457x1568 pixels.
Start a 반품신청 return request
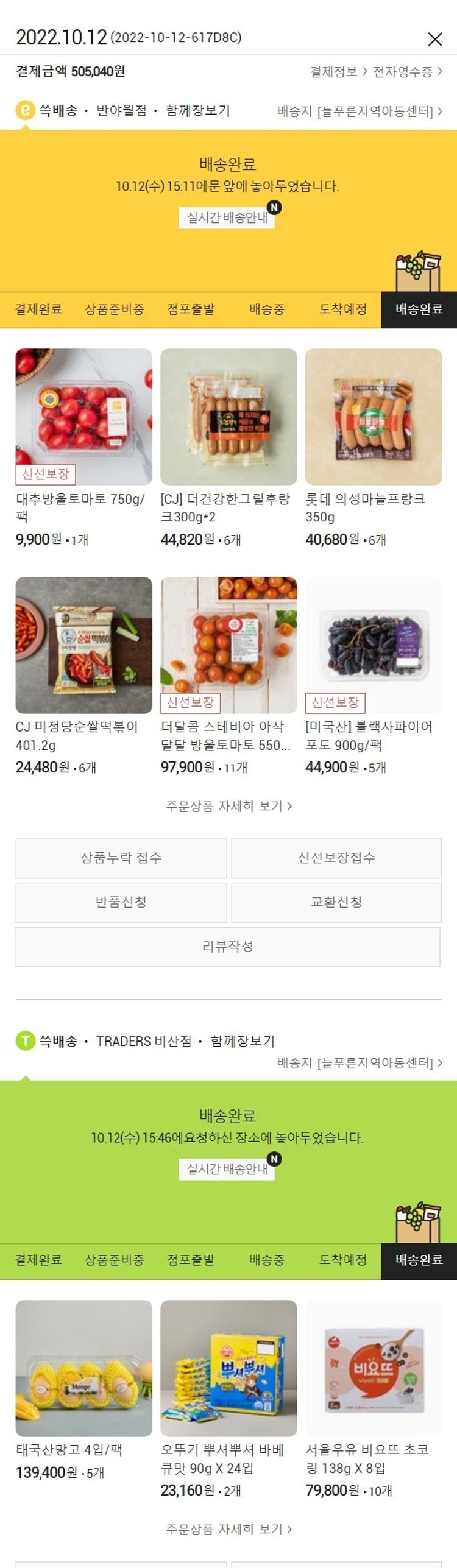pyautogui.click(x=121, y=902)
